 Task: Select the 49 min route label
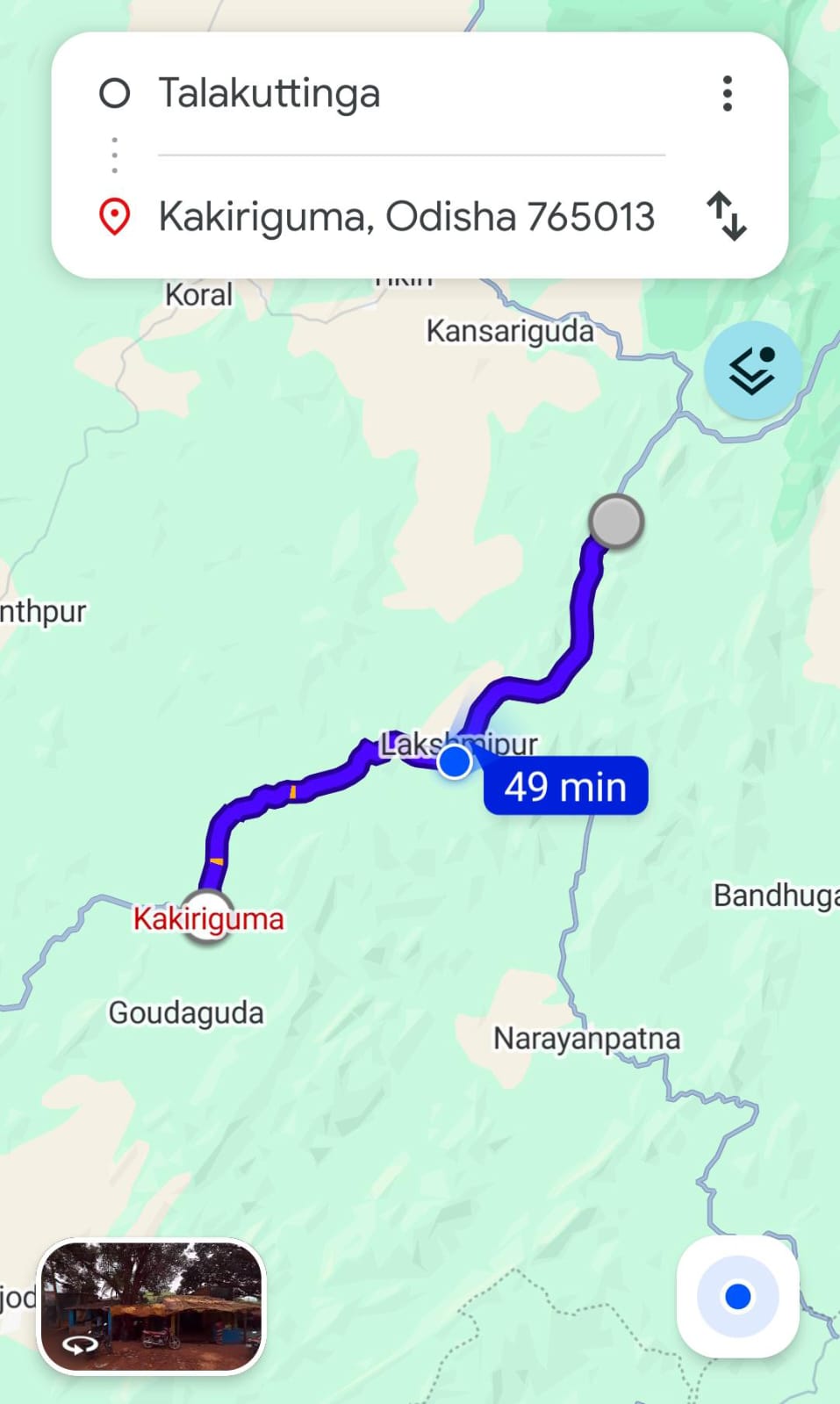[x=565, y=786]
